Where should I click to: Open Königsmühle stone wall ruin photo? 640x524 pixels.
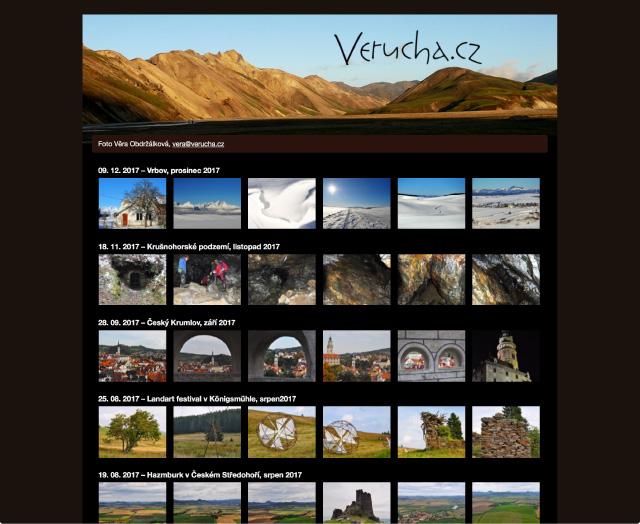tap(506, 432)
